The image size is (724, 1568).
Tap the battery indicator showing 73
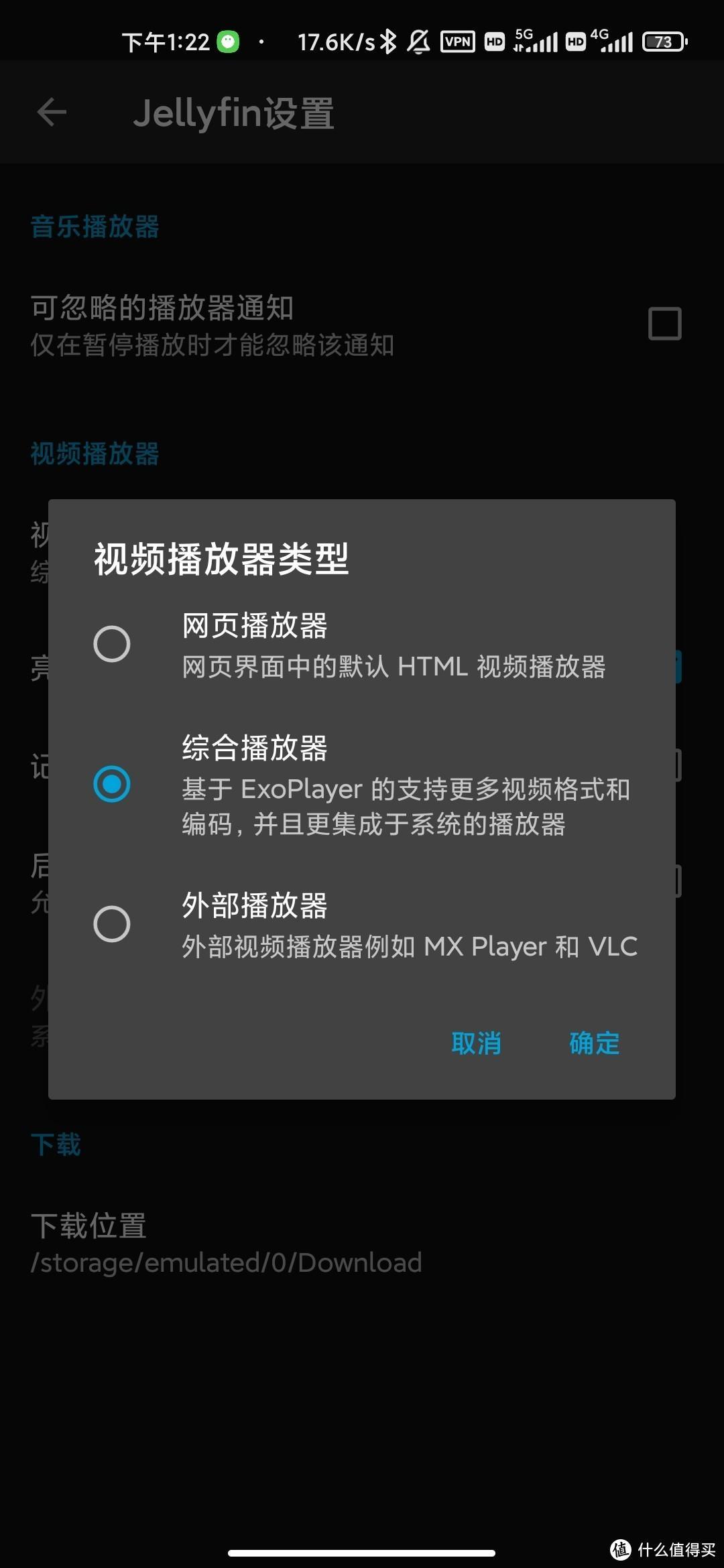(x=665, y=42)
